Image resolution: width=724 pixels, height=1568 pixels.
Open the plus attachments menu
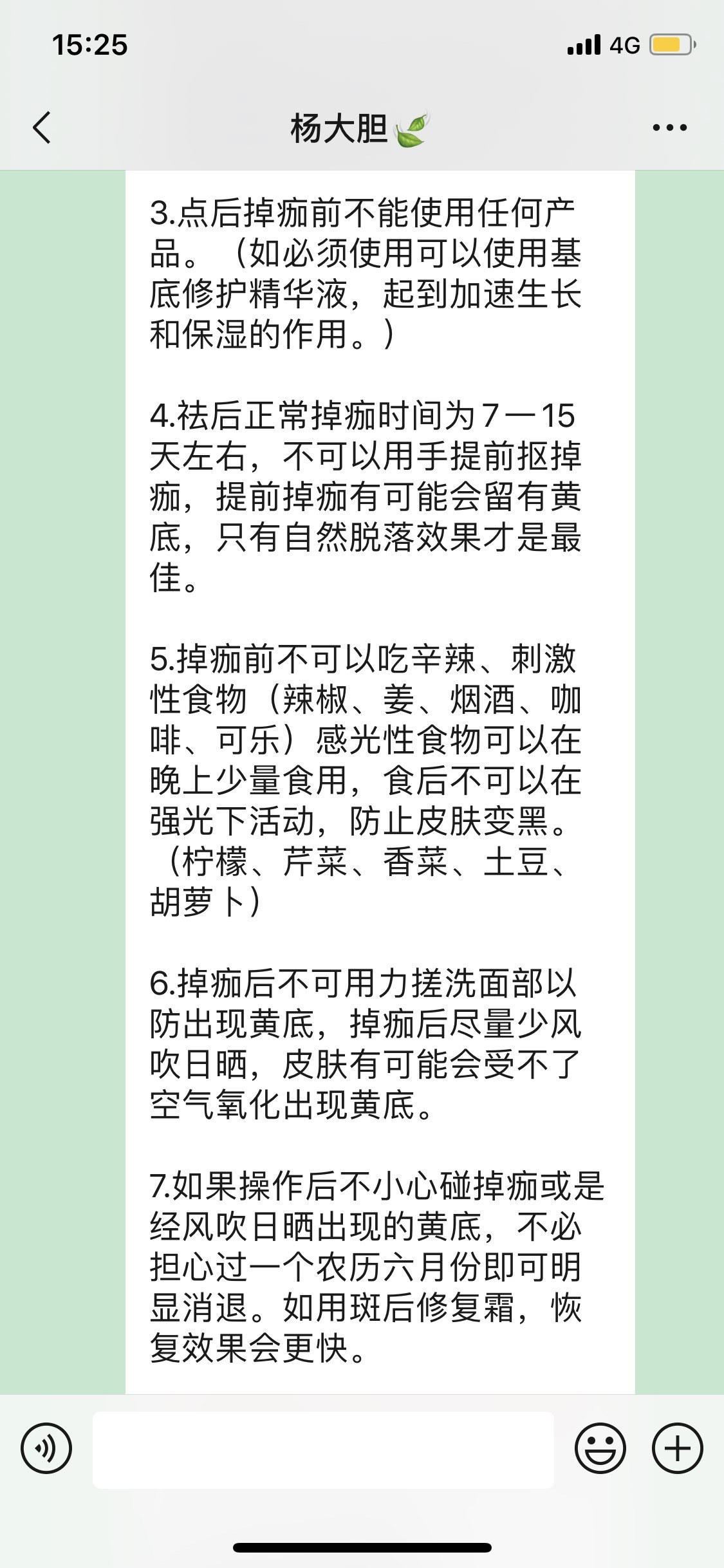[677, 1449]
